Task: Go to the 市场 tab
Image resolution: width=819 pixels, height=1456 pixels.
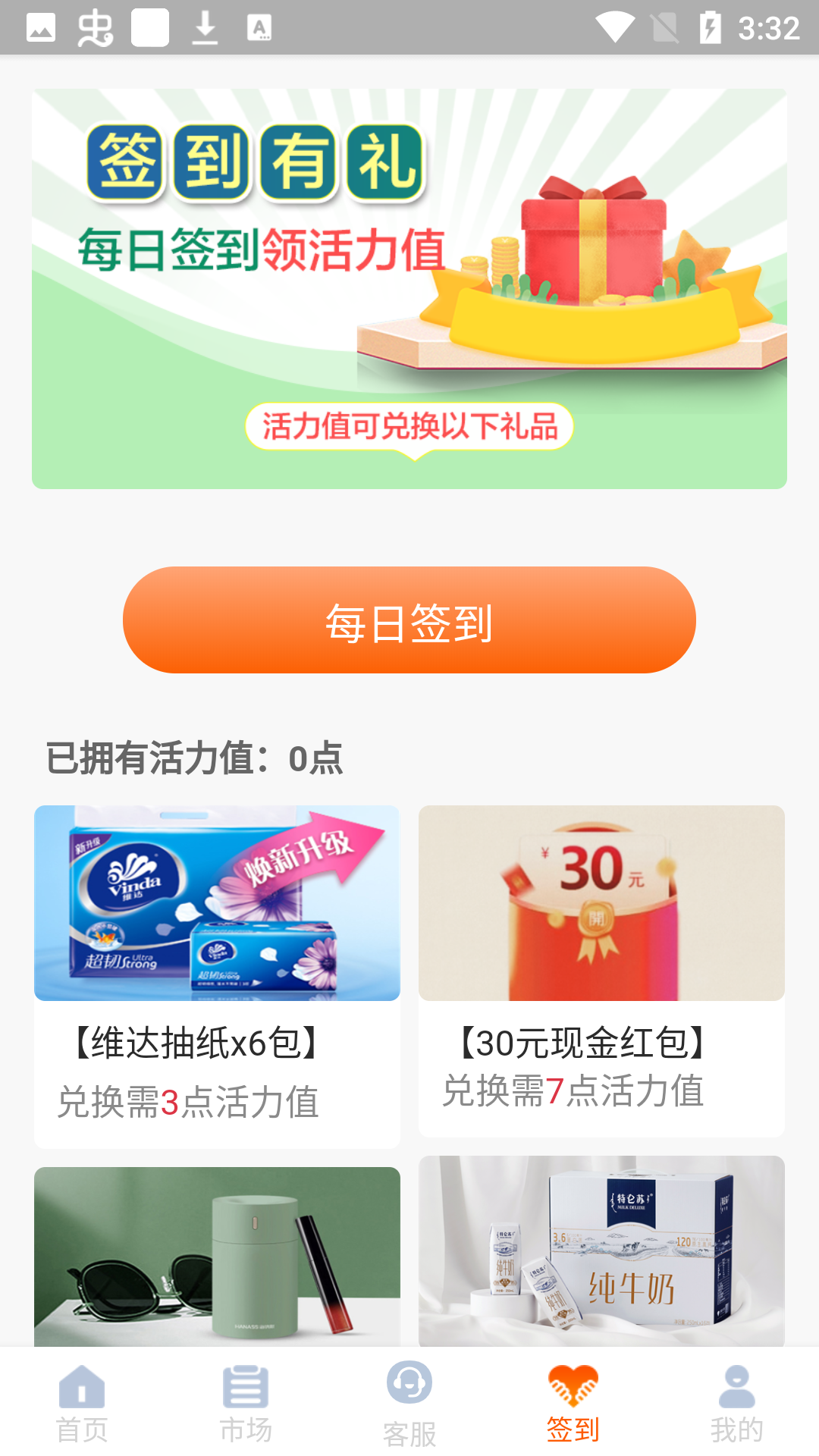Action: tap(246, 1403)
